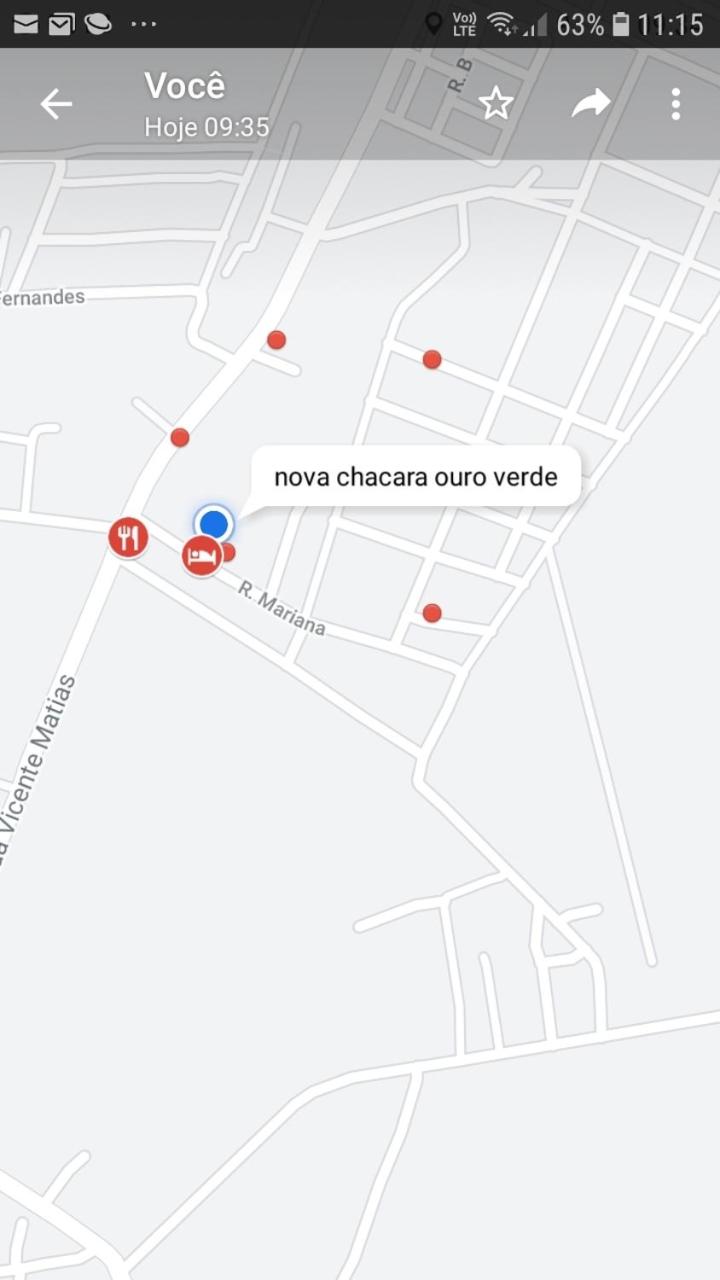Viewport: 720px width, 1280px height.
Task: Tap the blue current location dot
Action: click(x=213, y=523)
